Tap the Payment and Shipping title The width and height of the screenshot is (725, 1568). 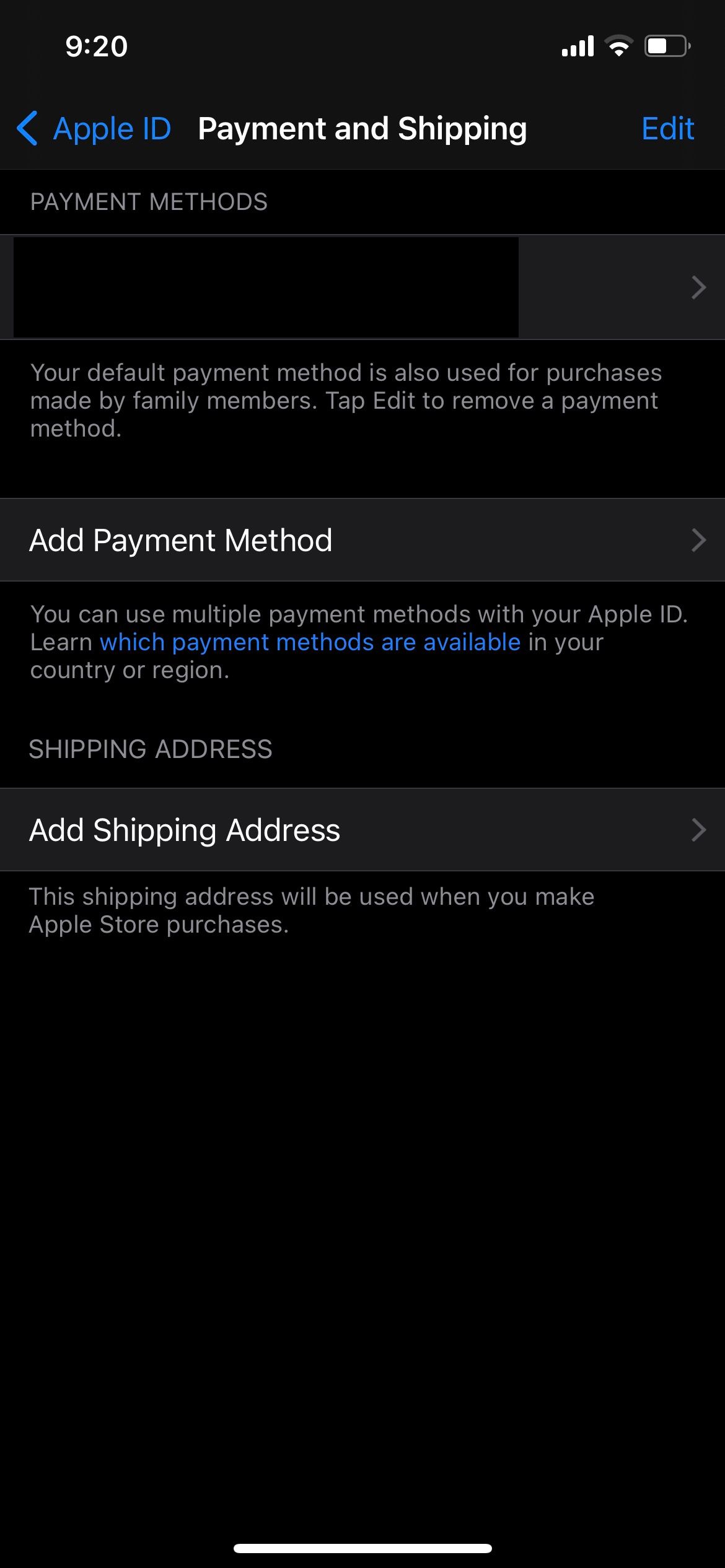coord(361,129)
